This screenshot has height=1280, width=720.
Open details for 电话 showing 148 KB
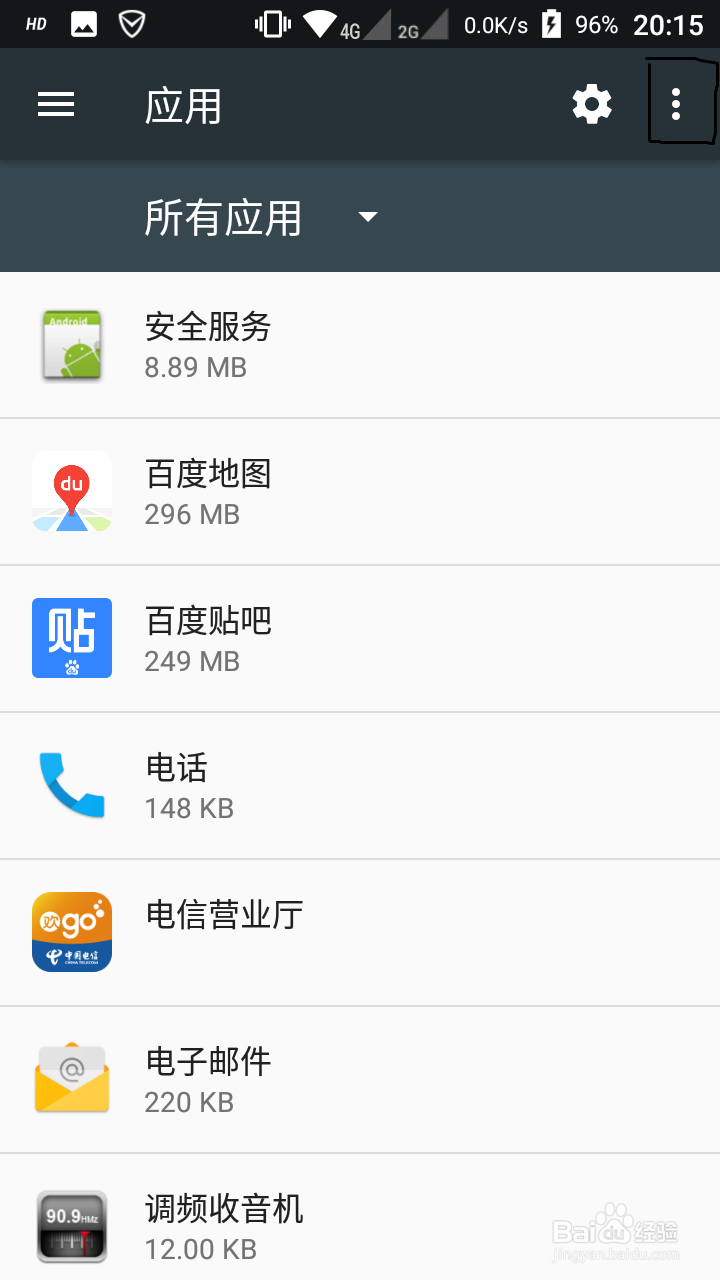[x=300, y=785]
